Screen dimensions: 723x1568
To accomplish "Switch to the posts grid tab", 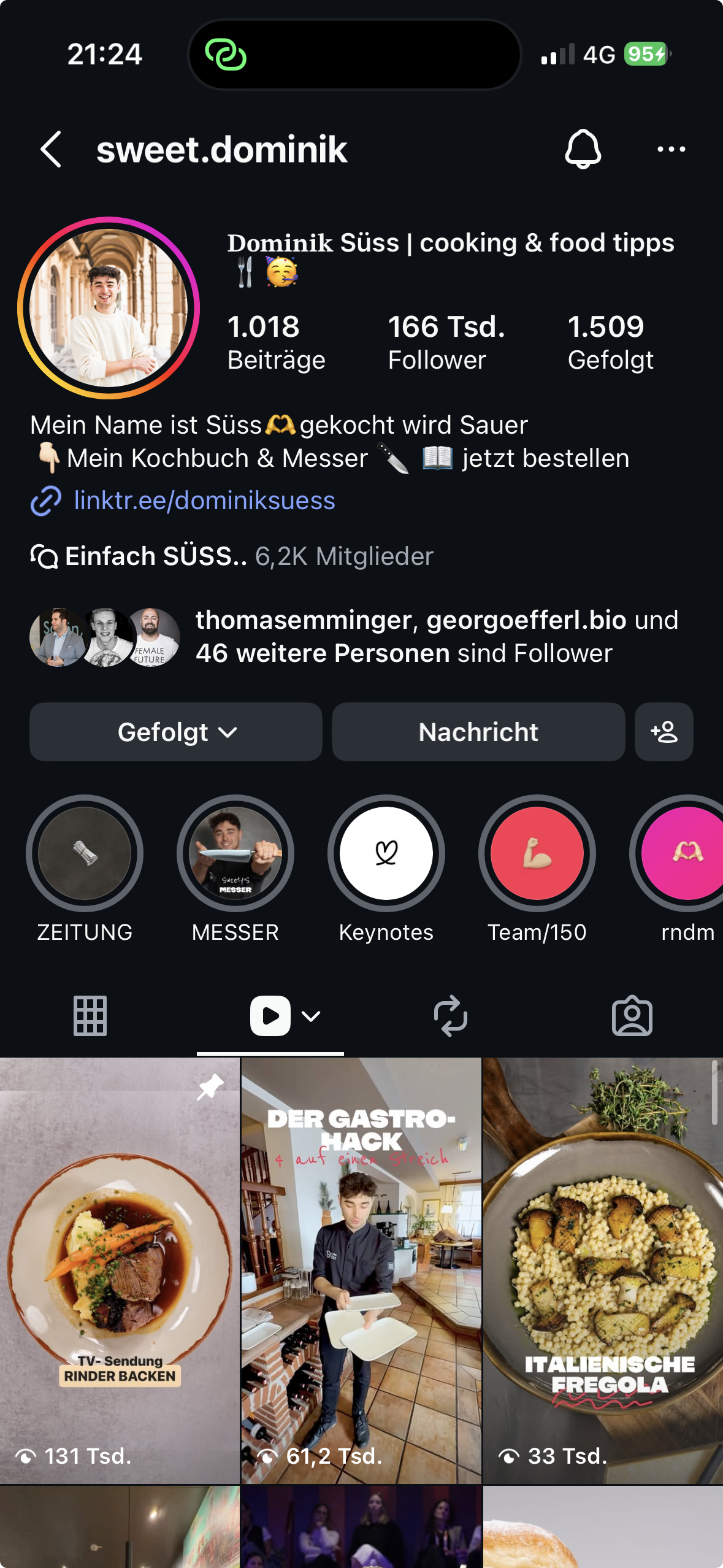I will tap(90, 1016).
